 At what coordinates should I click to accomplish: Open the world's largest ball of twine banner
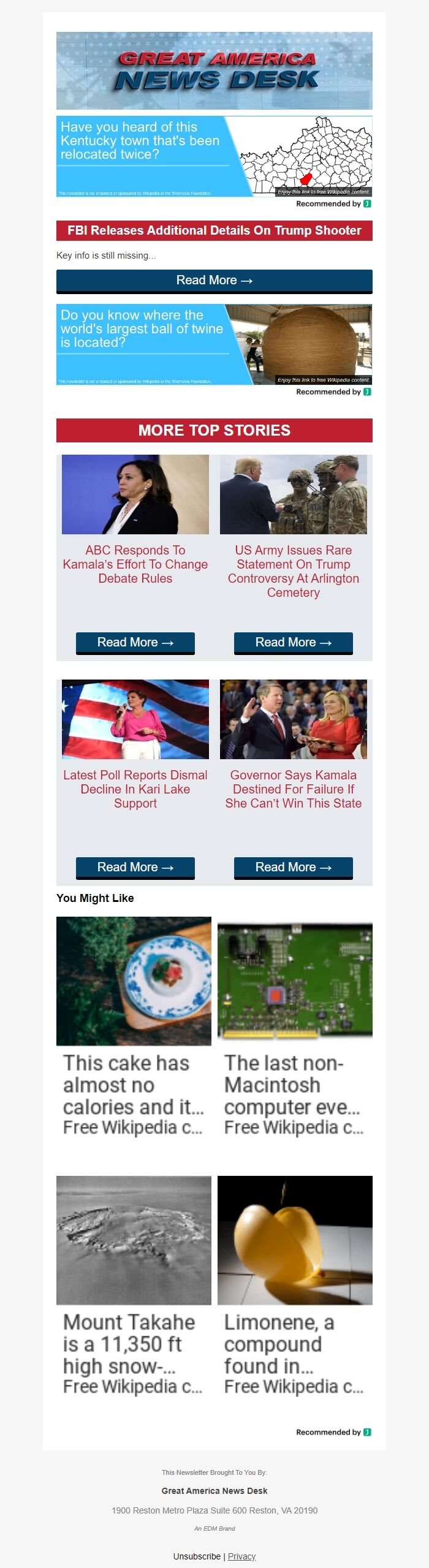click(x=214, y=344)
